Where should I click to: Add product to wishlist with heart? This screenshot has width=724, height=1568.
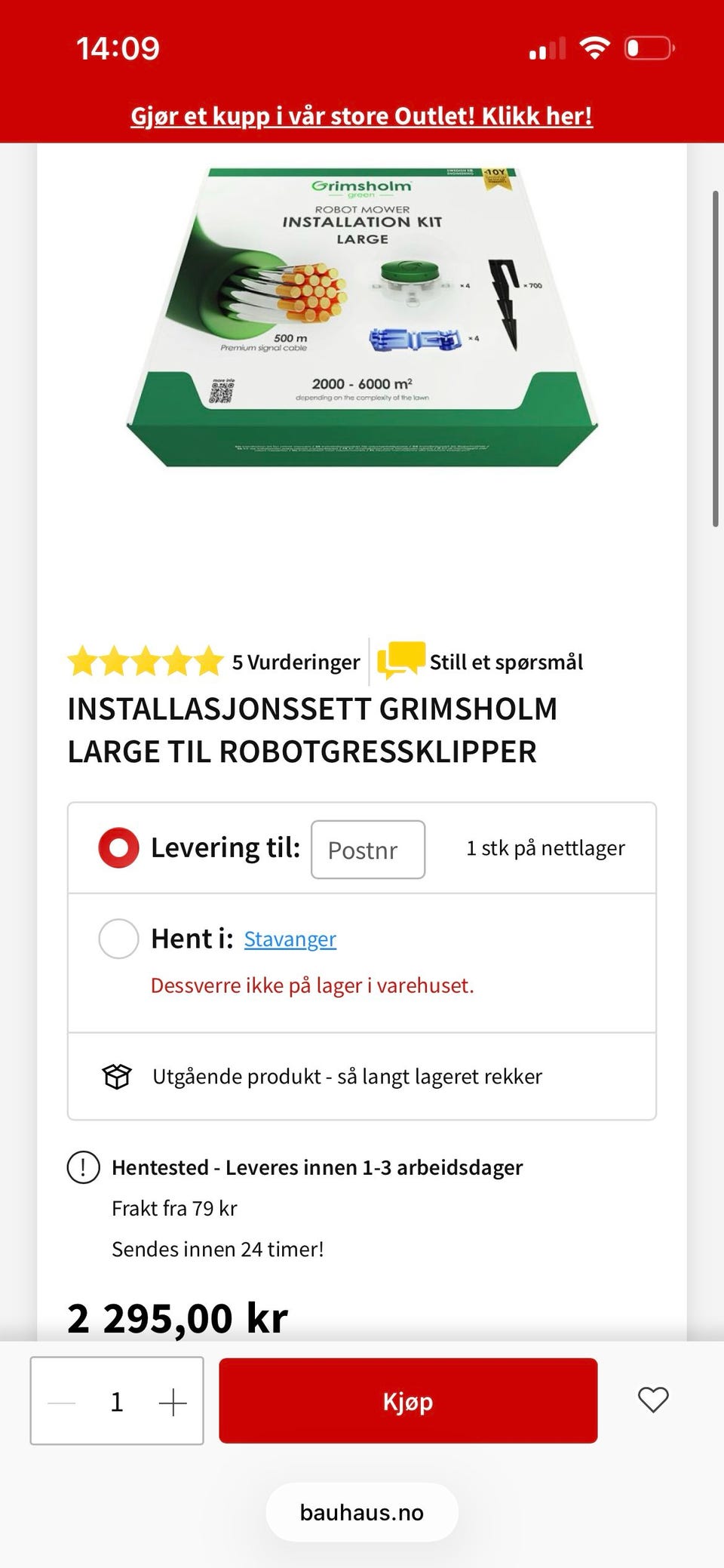click(x=653, y=1400)
